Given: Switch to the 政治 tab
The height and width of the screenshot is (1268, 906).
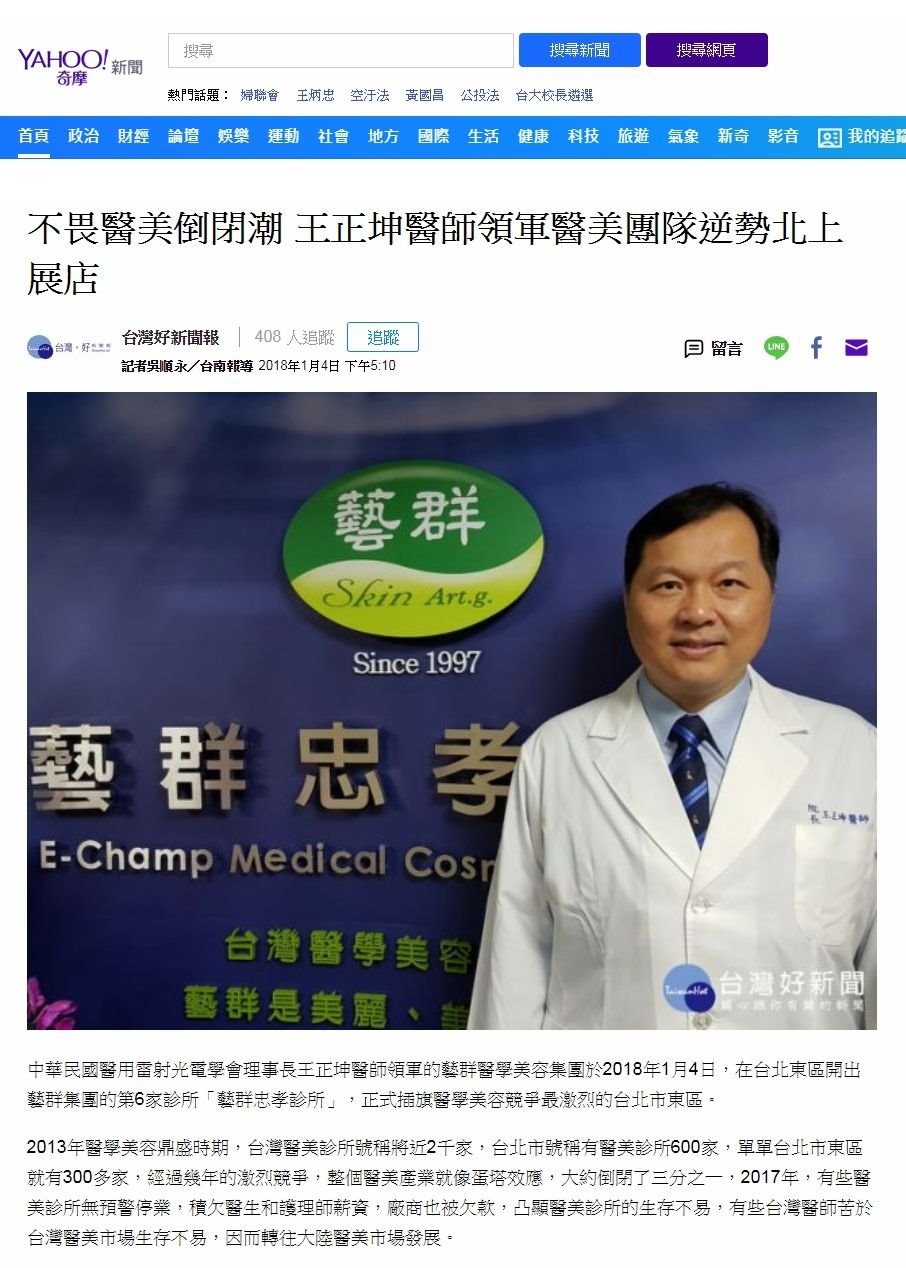Looking at the screenshot, I should (x=84, y=137).
